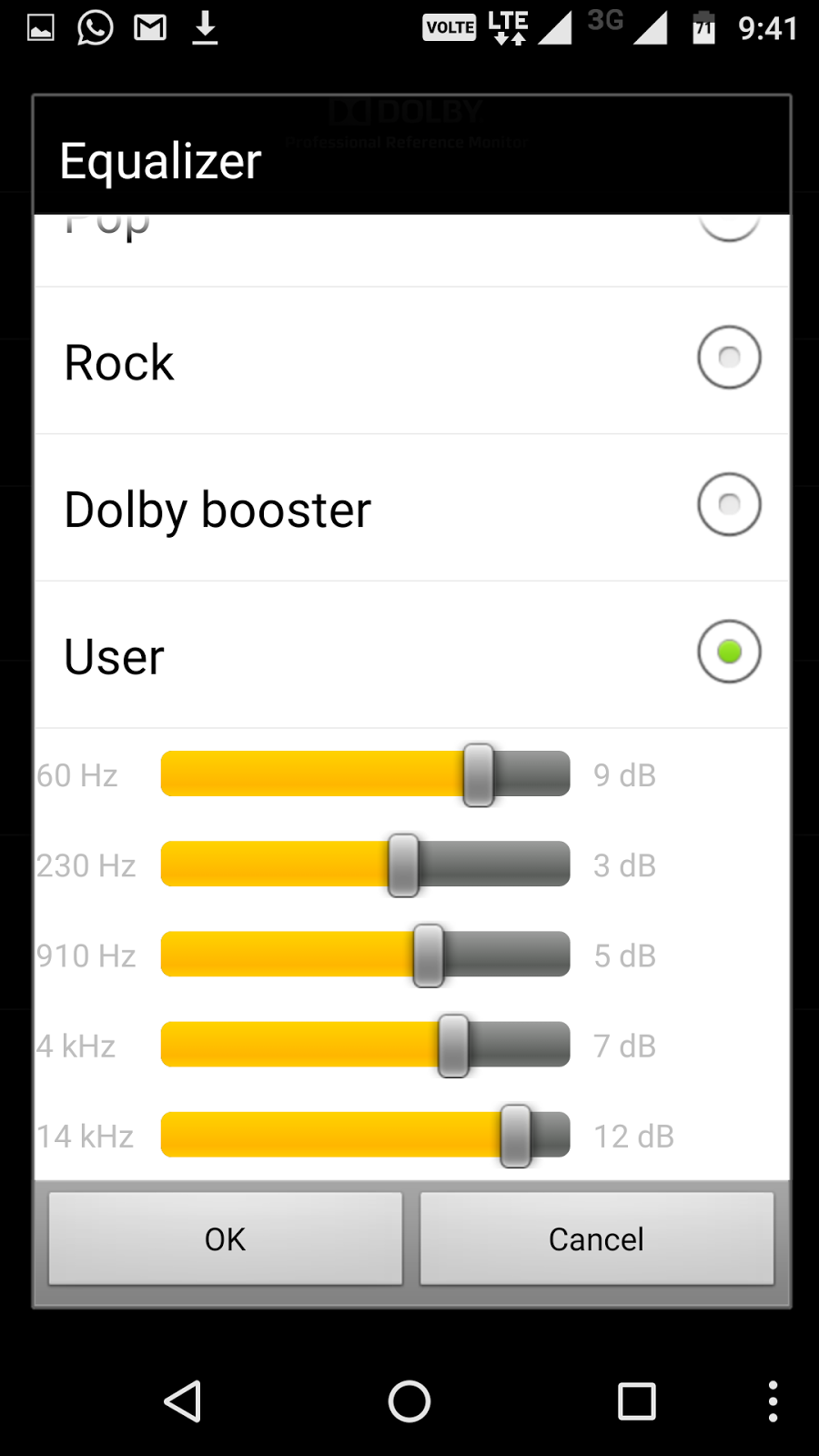Tap the User preset radio button
Image resolution: width=819 pixels, height=1456 pixels.
tap(727, 652)
